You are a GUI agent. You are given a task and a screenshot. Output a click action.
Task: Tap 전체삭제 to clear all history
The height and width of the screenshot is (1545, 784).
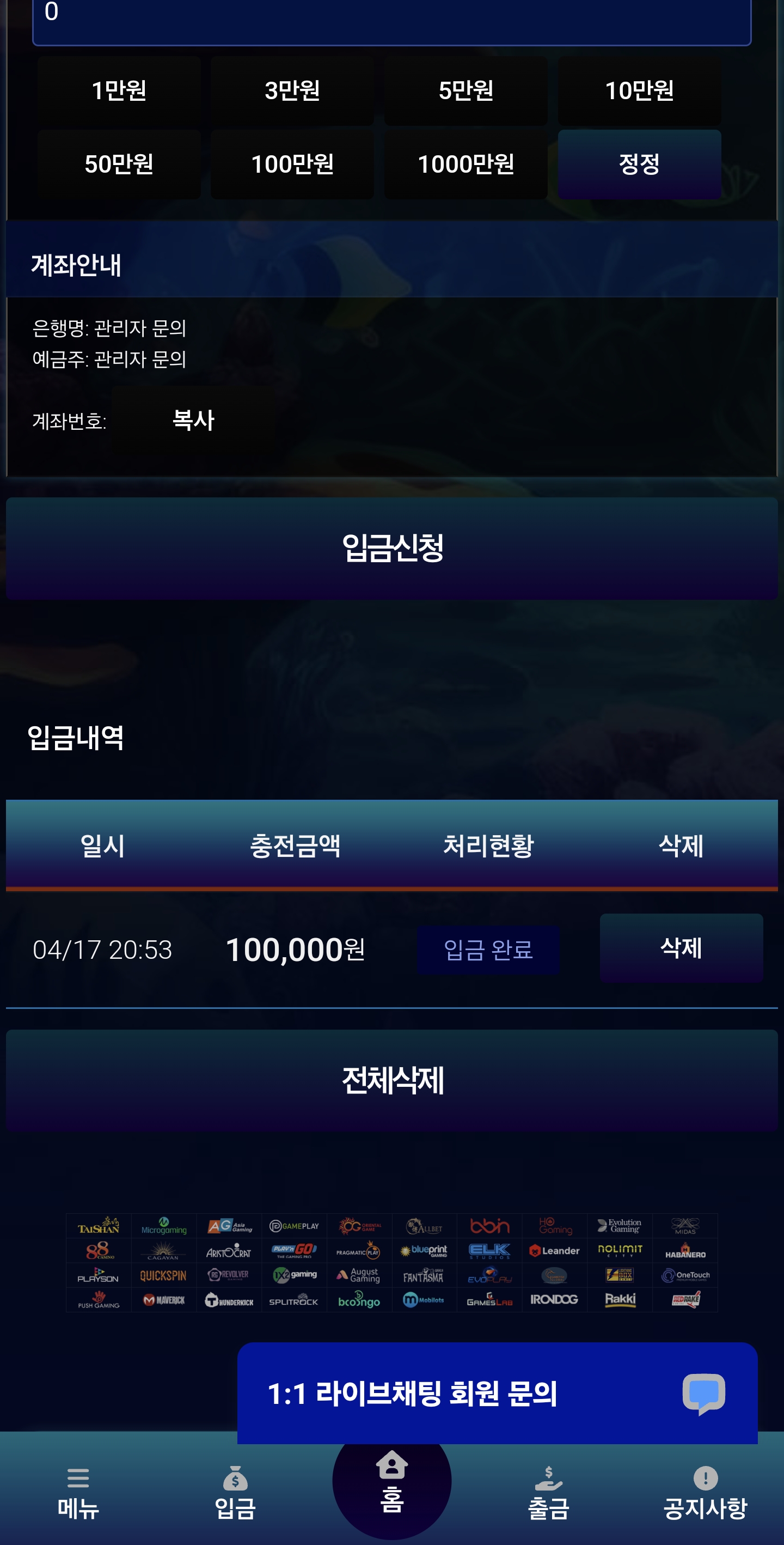point(391,1080)
